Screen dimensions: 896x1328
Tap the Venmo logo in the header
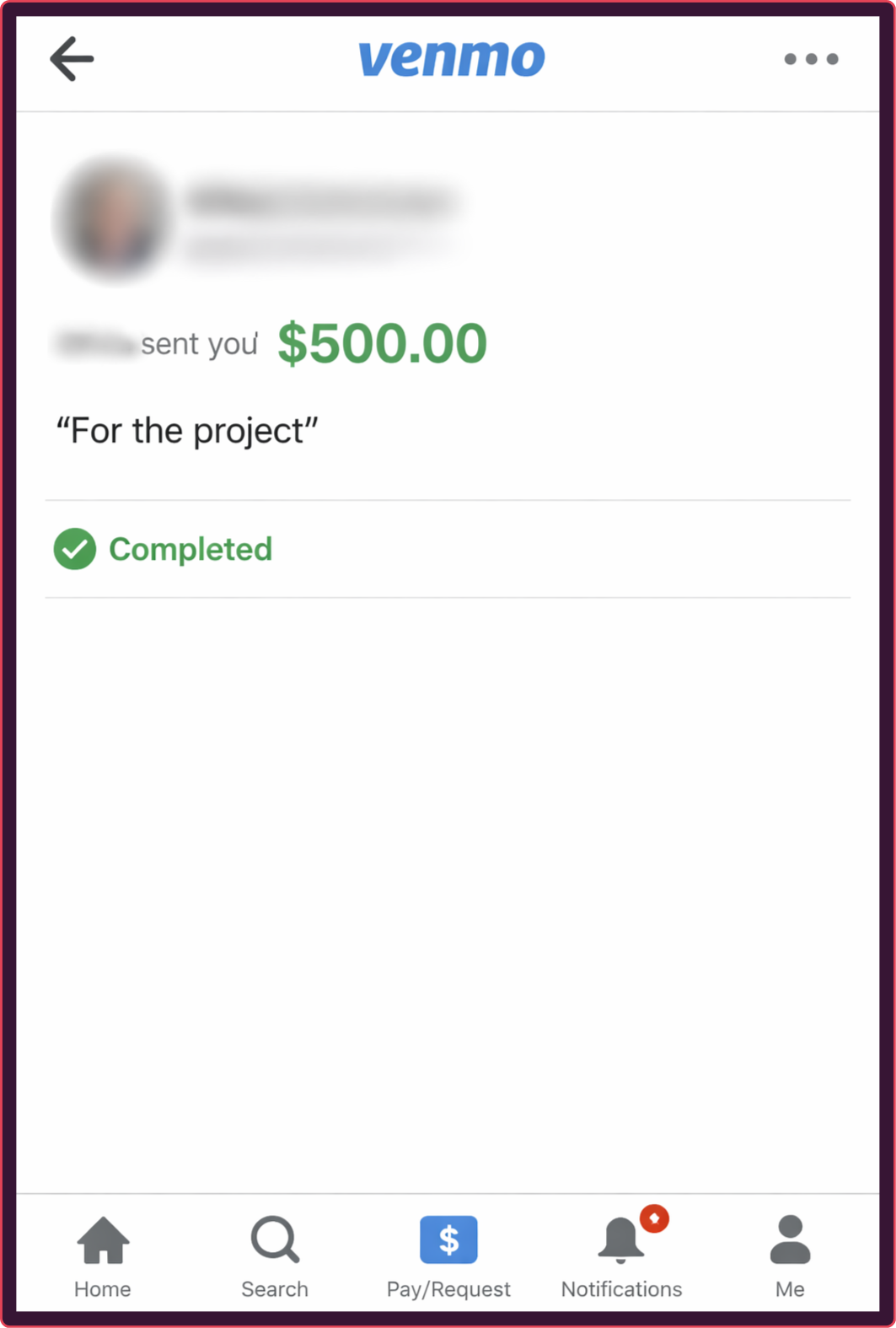coord(452,58)
